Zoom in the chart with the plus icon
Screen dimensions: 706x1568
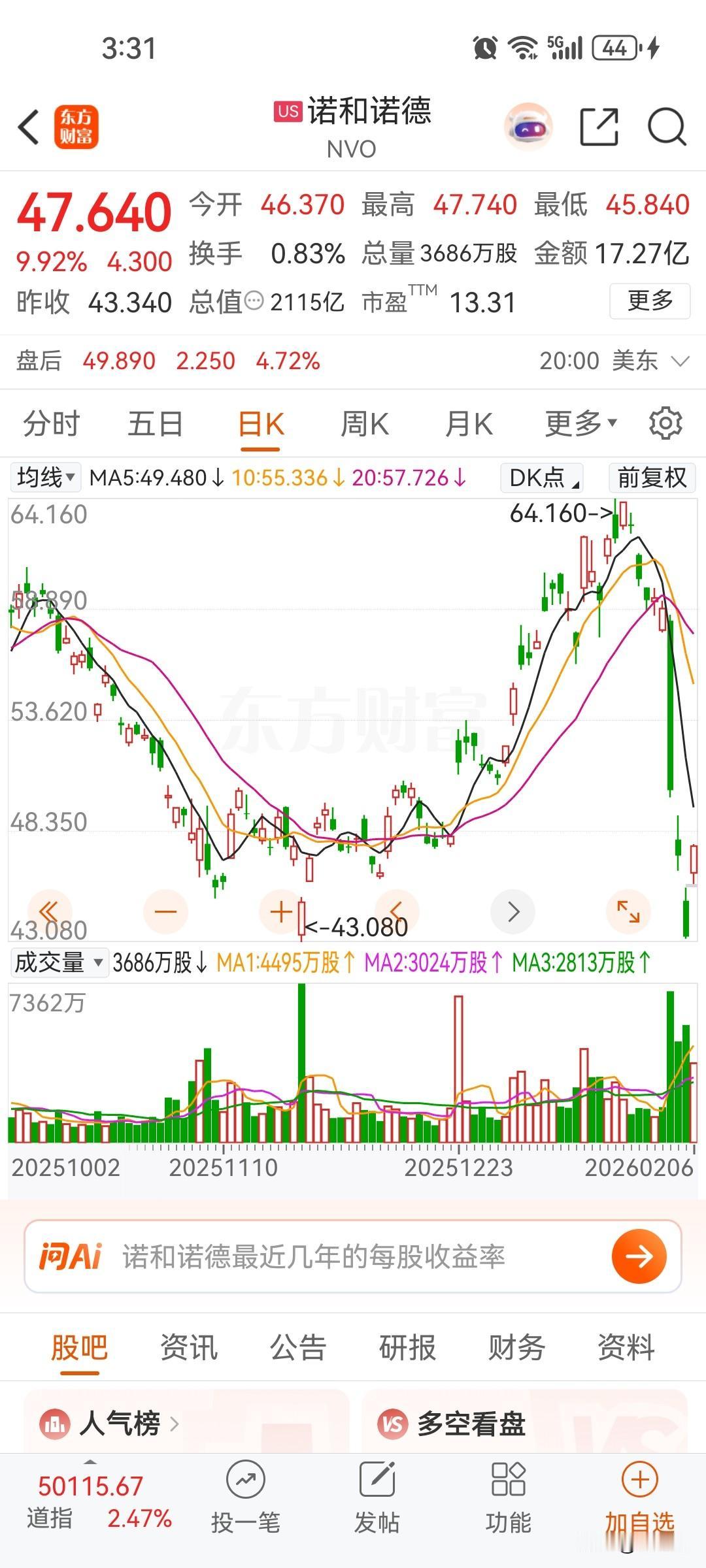click(280, 910)
